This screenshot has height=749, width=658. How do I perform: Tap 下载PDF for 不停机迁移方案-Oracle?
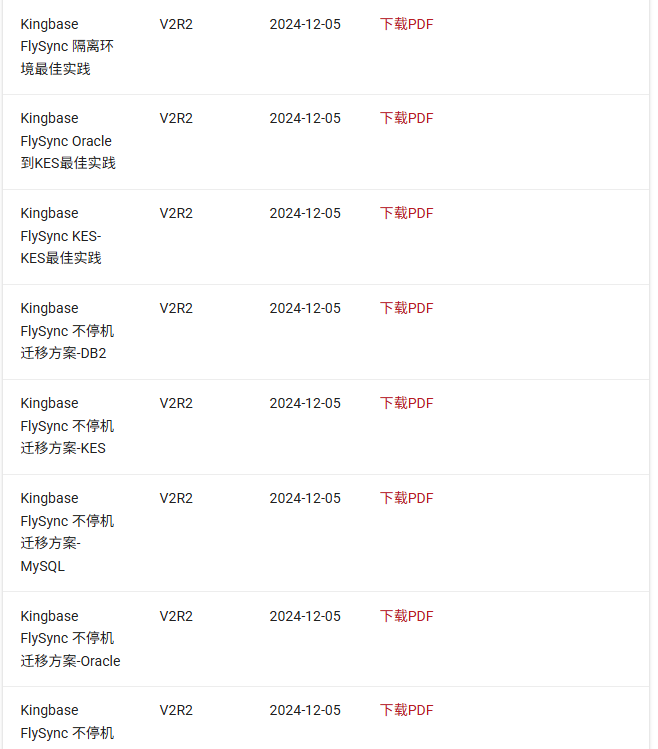[x=406, y=616]
